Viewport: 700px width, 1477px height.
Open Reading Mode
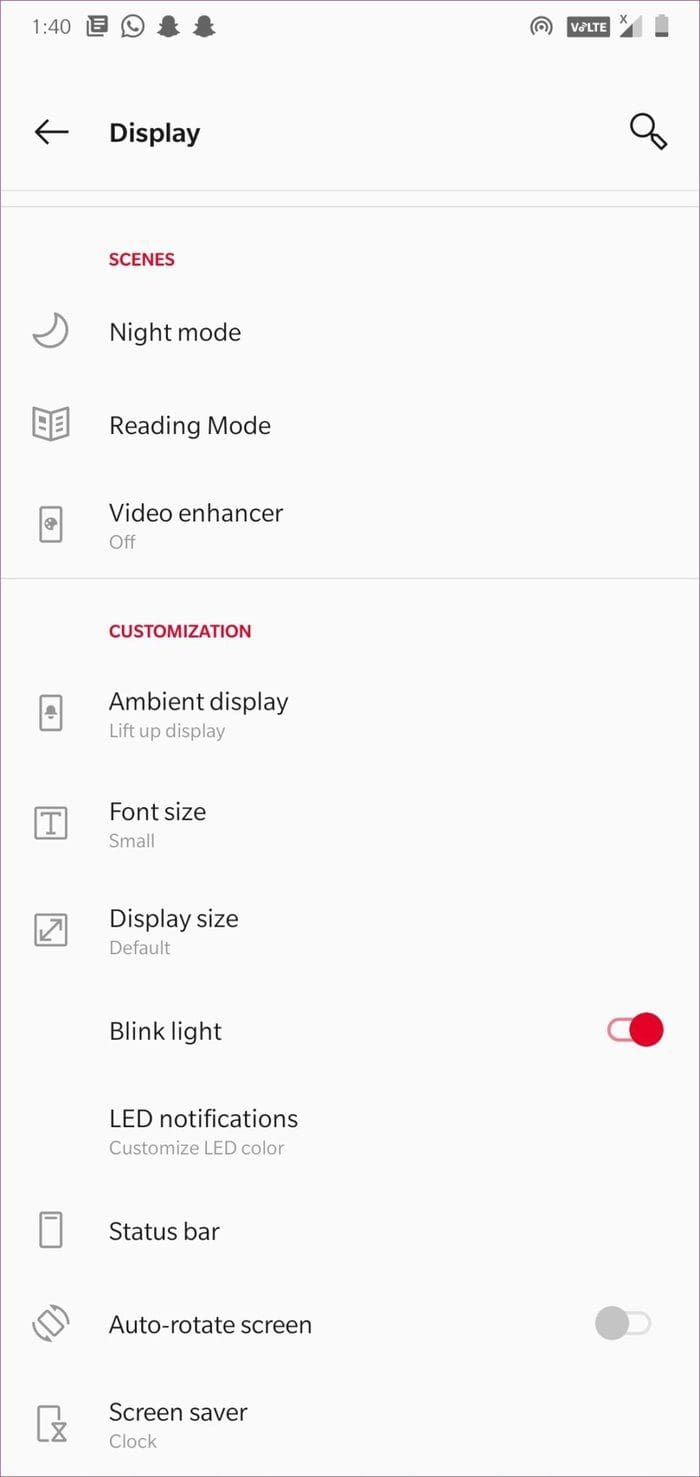[x=350, y=425]
